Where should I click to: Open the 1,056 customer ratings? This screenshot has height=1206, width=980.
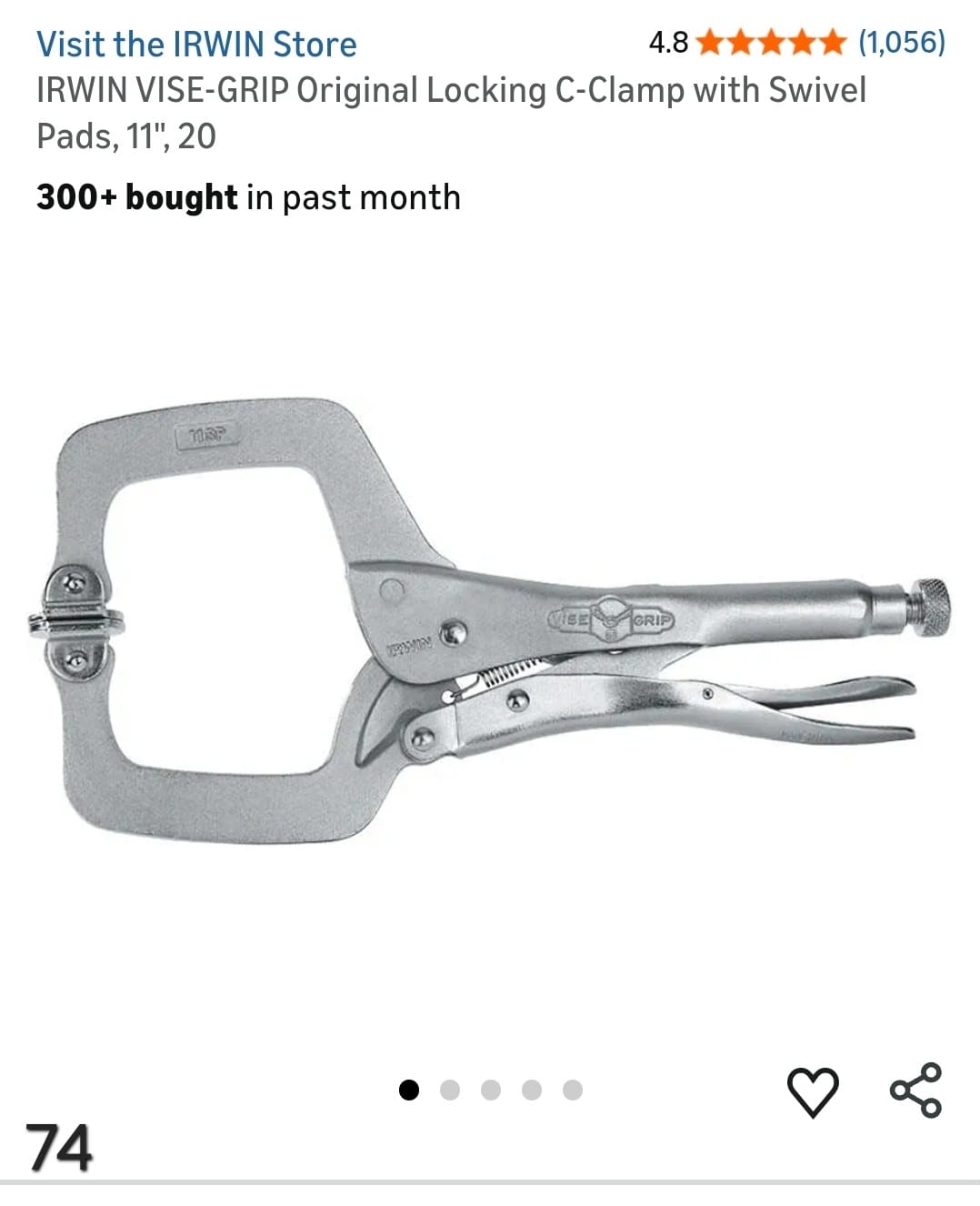(901, 42)
